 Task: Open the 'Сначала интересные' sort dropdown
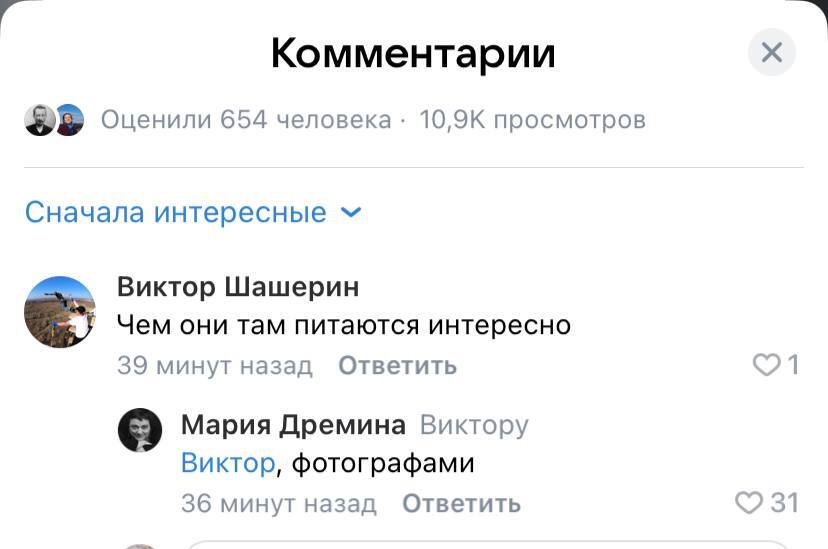pyautogui.click(x=193, y=213)
